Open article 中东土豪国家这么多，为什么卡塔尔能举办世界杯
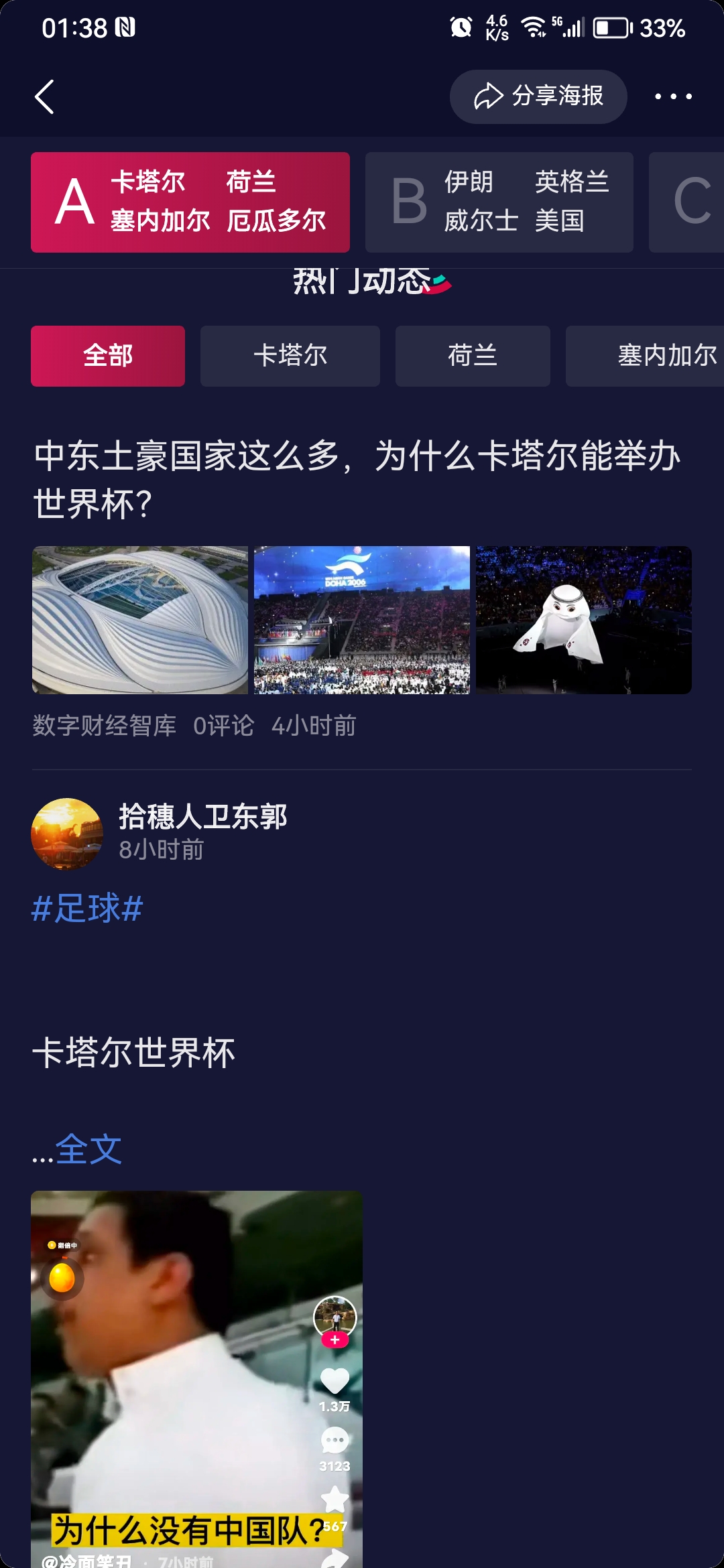The image size is (724, 1568). click(x=357, y=479)
